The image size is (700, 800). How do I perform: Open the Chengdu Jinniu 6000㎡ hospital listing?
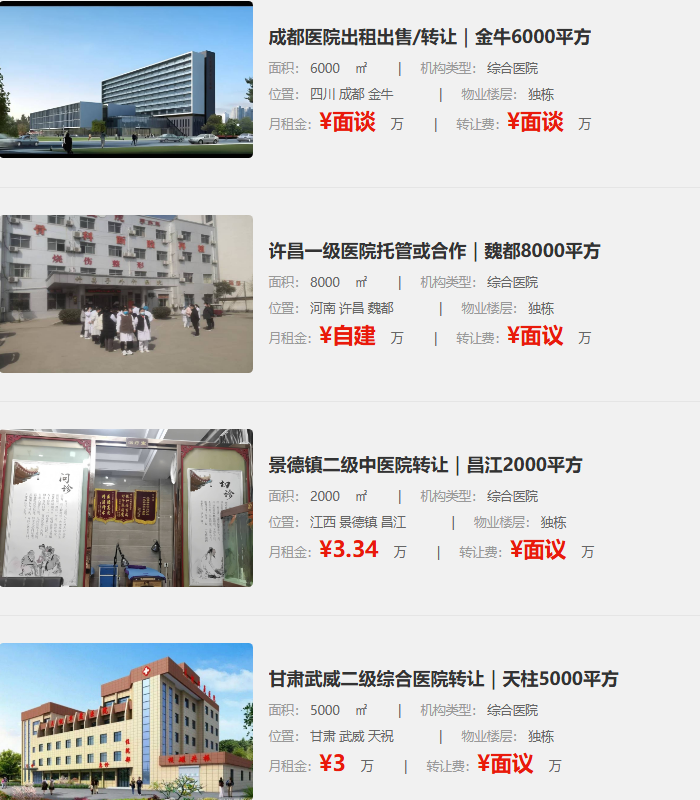429,37
